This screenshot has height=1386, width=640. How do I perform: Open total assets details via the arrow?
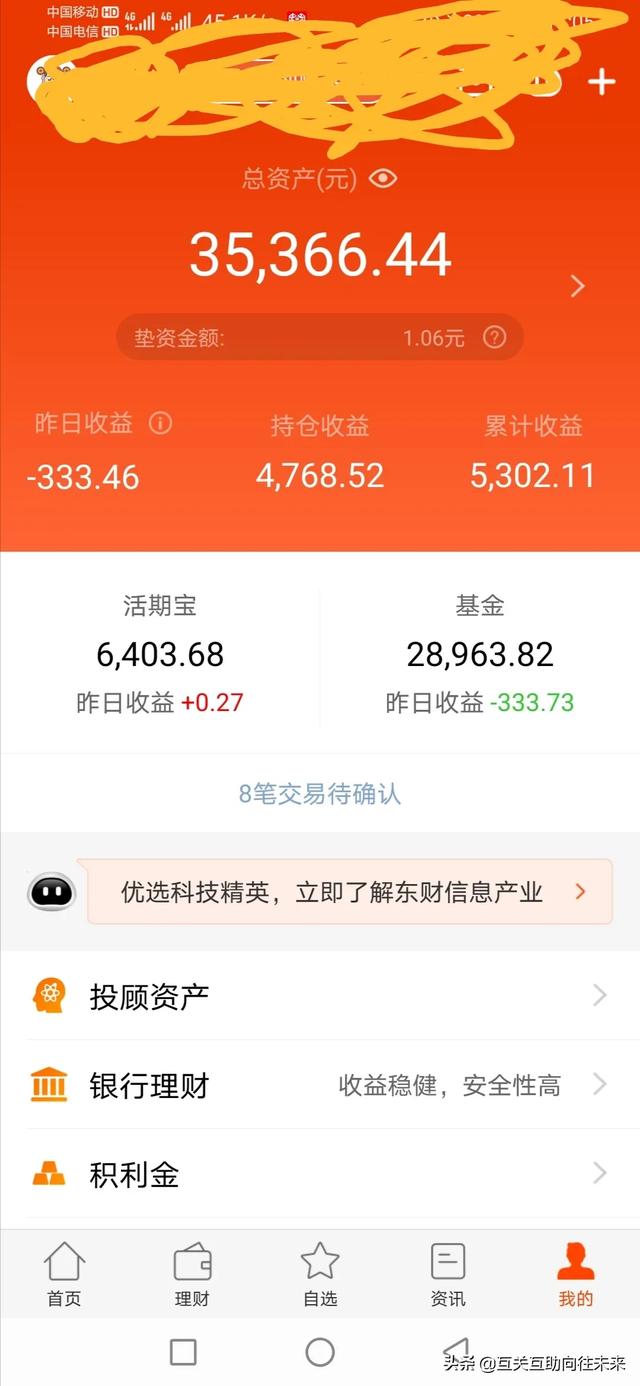click(x=577, y=287)
